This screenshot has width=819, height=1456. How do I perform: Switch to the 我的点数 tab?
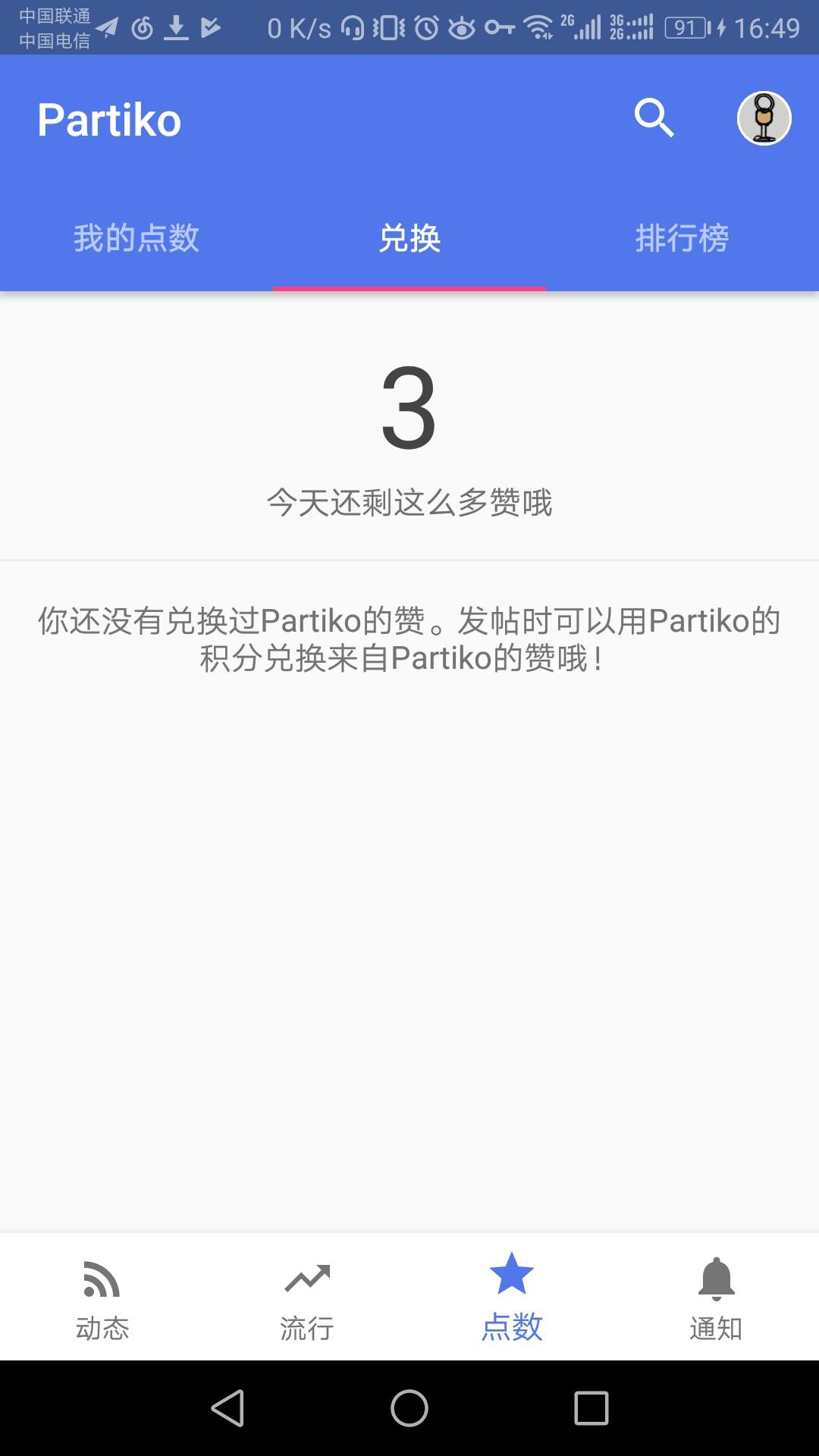click(x=136, y=238)
